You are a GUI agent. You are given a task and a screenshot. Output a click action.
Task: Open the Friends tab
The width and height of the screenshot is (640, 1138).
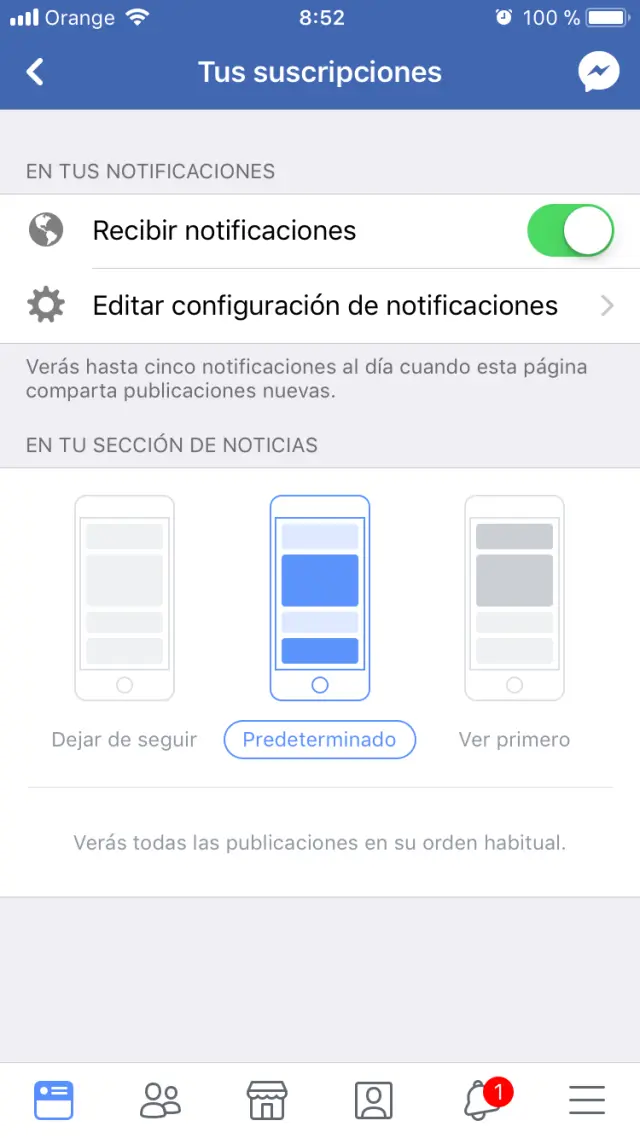[160, 1100]
